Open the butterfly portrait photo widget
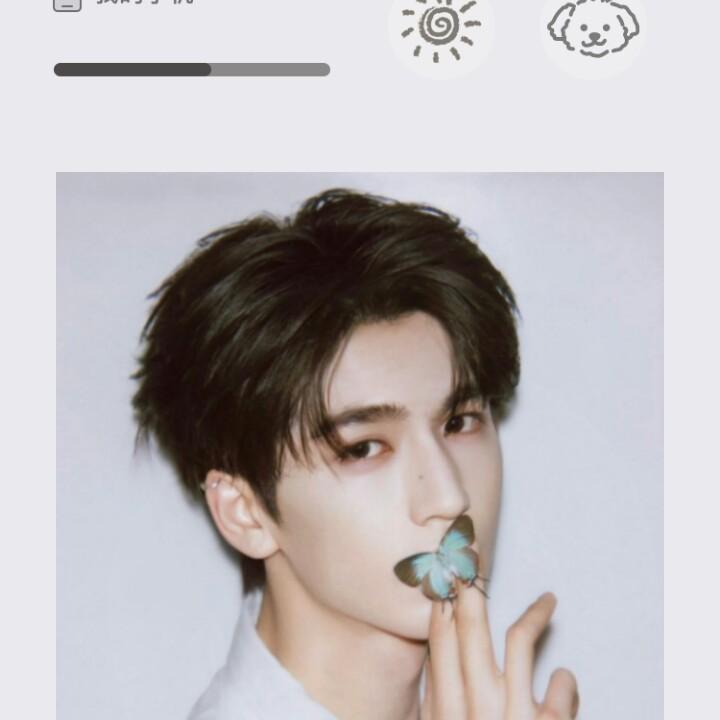720x720 pixels. 360,445
